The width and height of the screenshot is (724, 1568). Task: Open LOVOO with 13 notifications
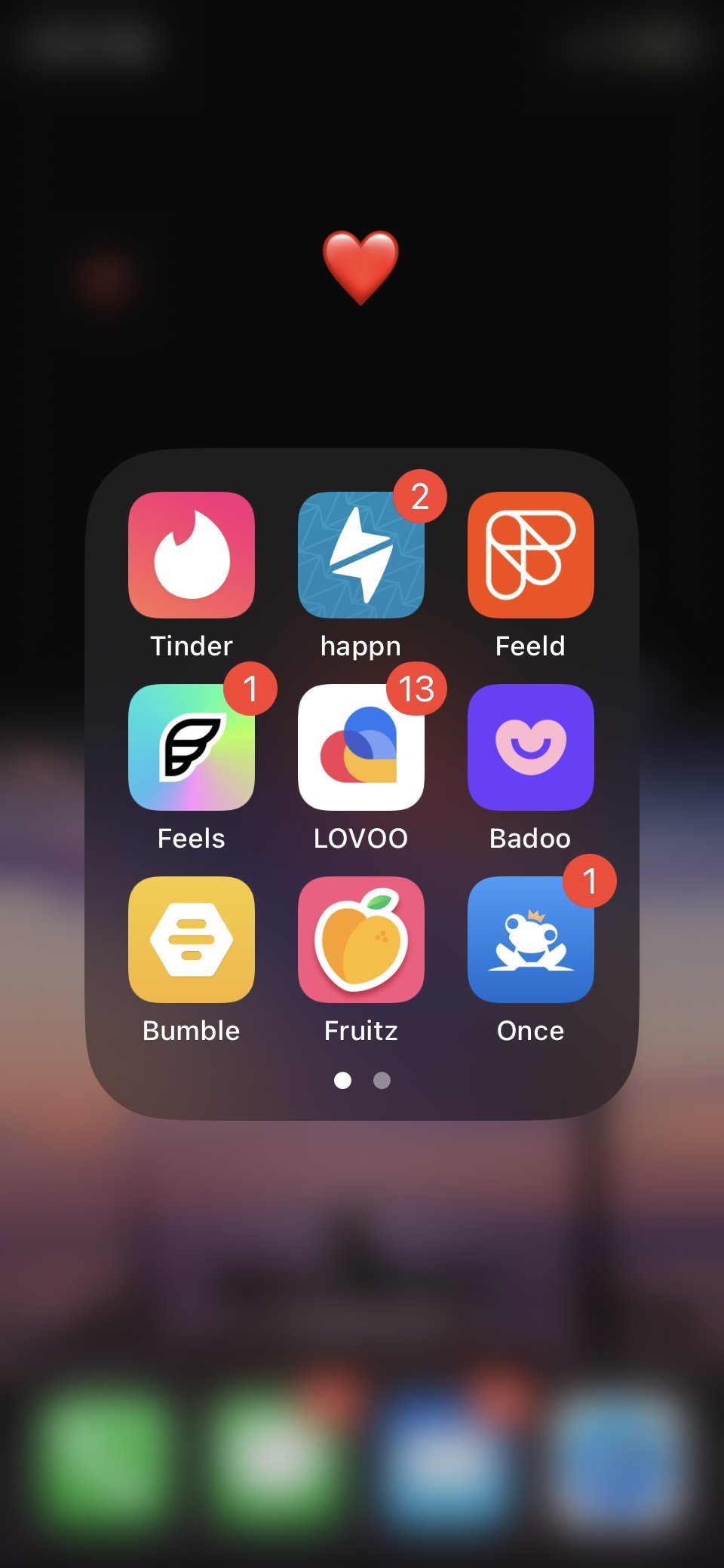point(361,747)
